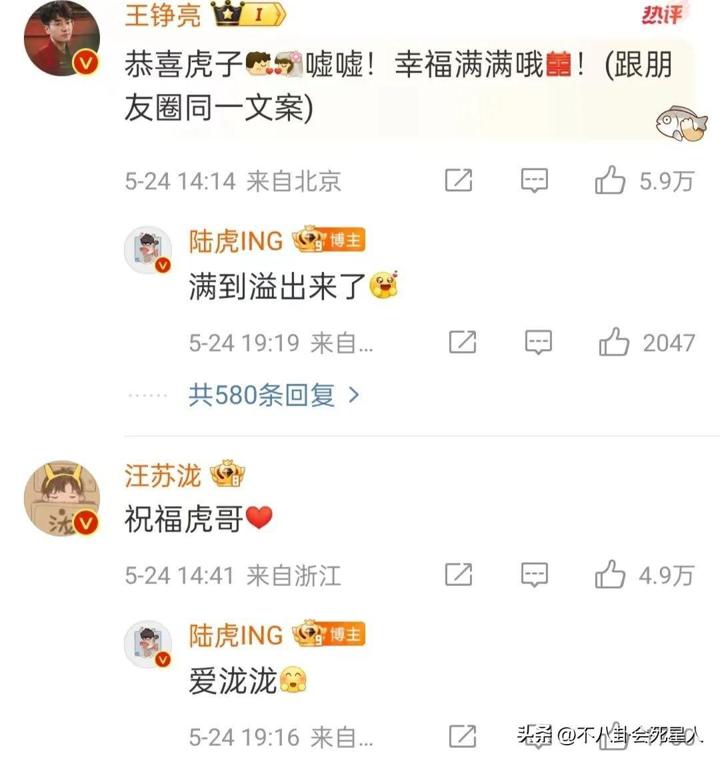
Task: Reply to 汪苏泷's comment
Action: 535,574
